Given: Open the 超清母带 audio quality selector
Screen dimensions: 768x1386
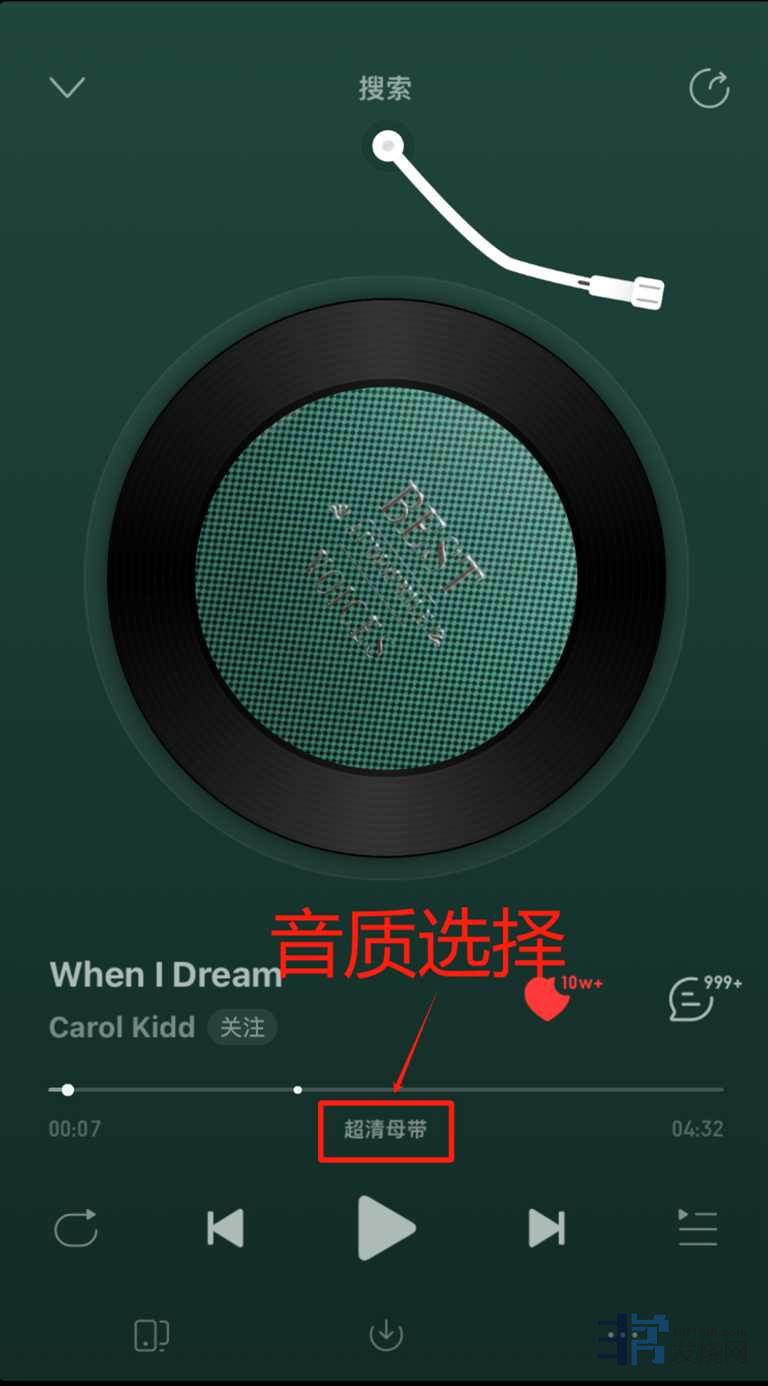Looking at the screenshot, I should tap(385, 1130).
